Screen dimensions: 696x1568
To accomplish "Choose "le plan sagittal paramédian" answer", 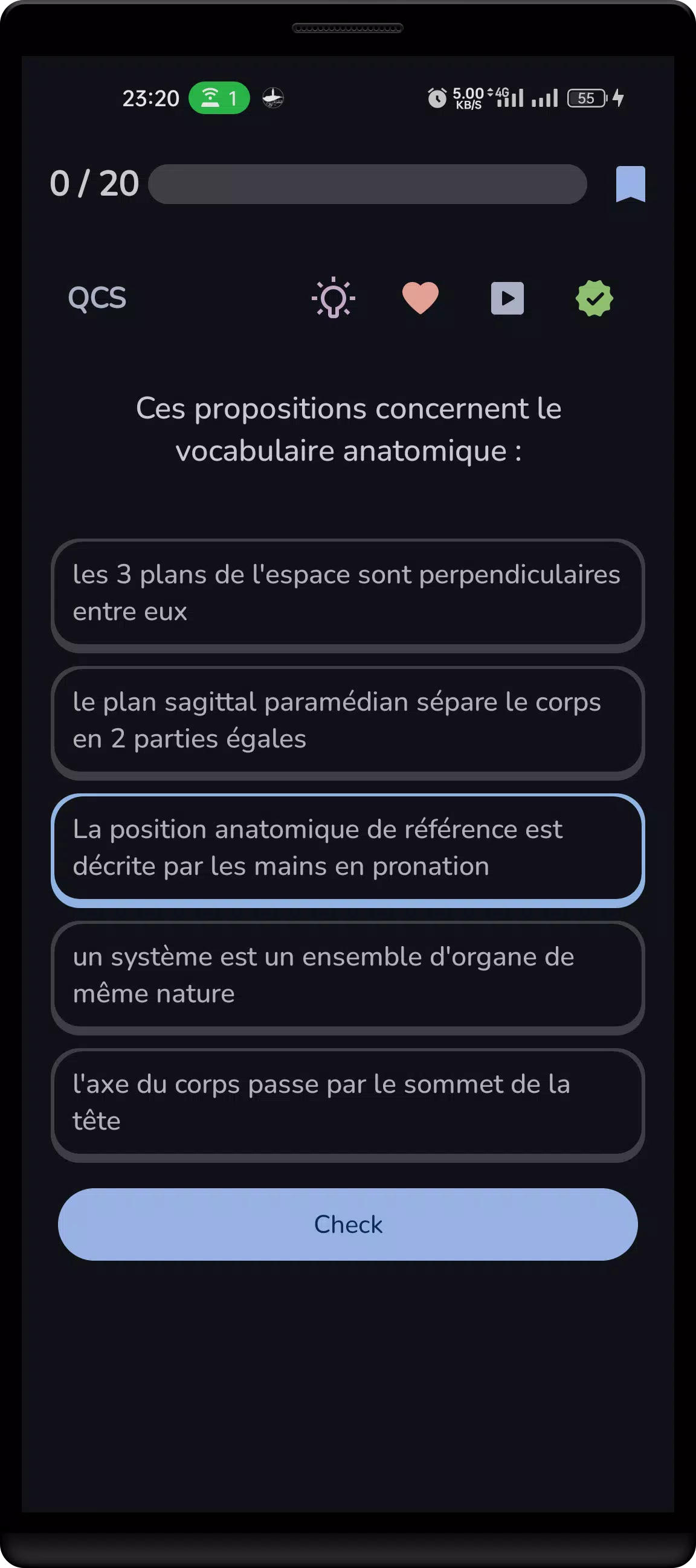I will click(x=347, y=721).
